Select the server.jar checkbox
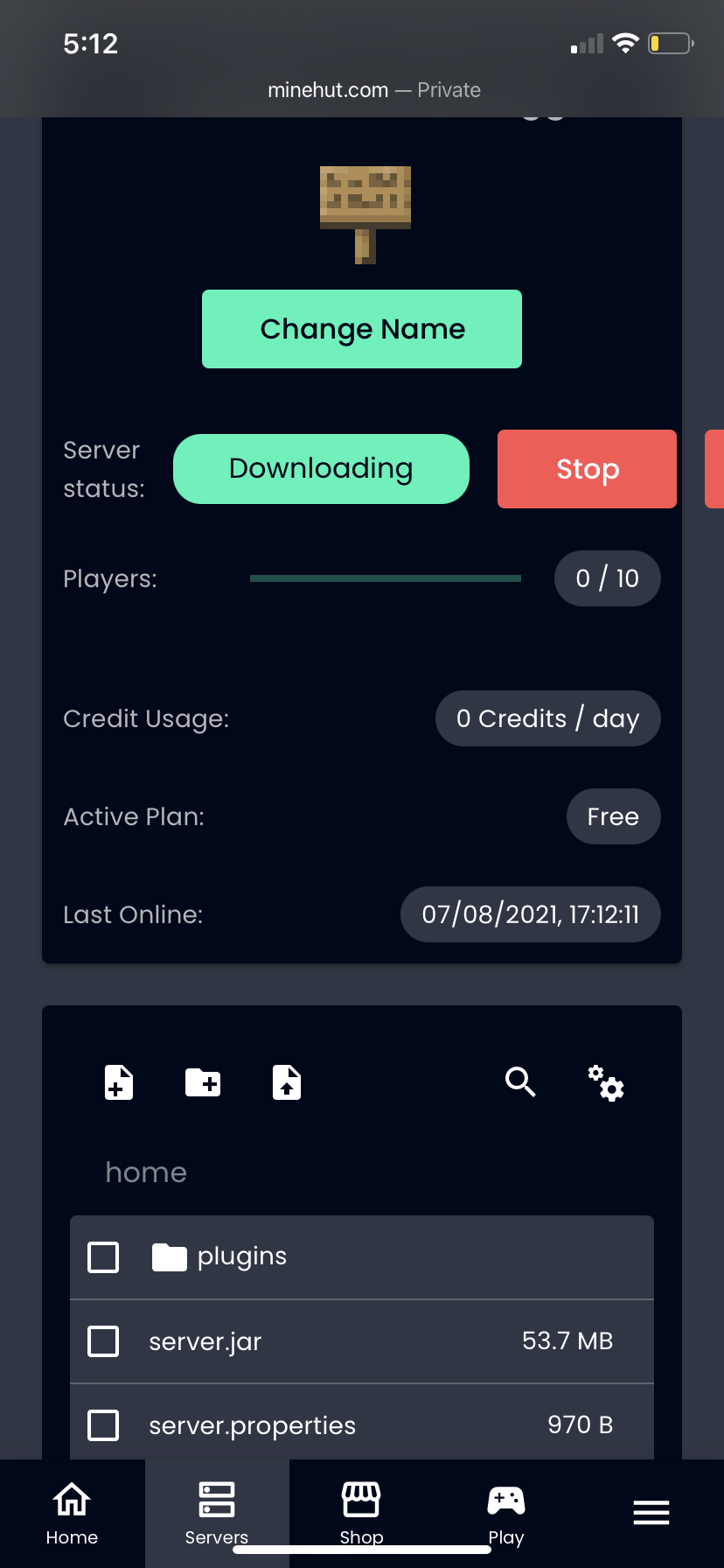Viewport: 724px width, 1568px height. click(x=102, y=1340)
